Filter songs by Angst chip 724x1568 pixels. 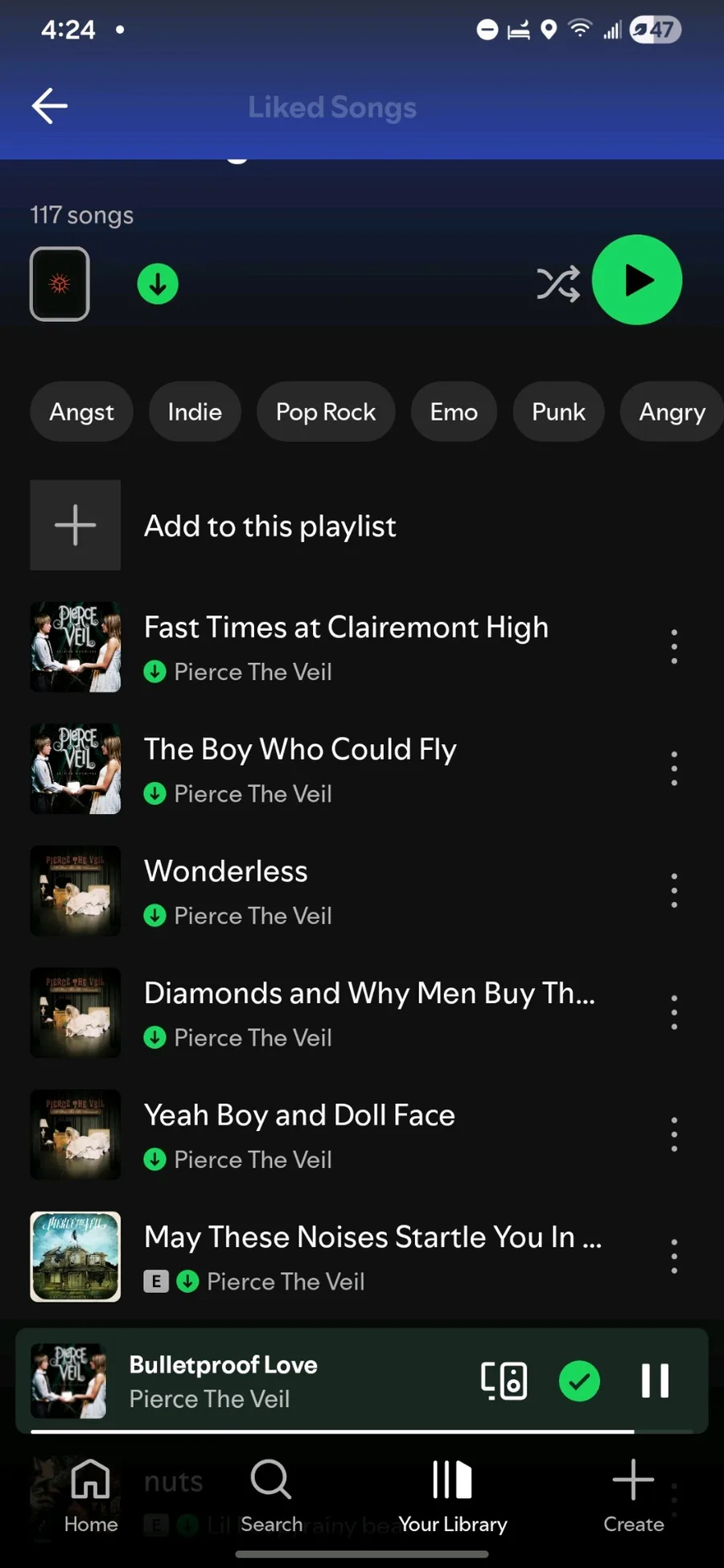pyautogui.click(x=81, y=412)
